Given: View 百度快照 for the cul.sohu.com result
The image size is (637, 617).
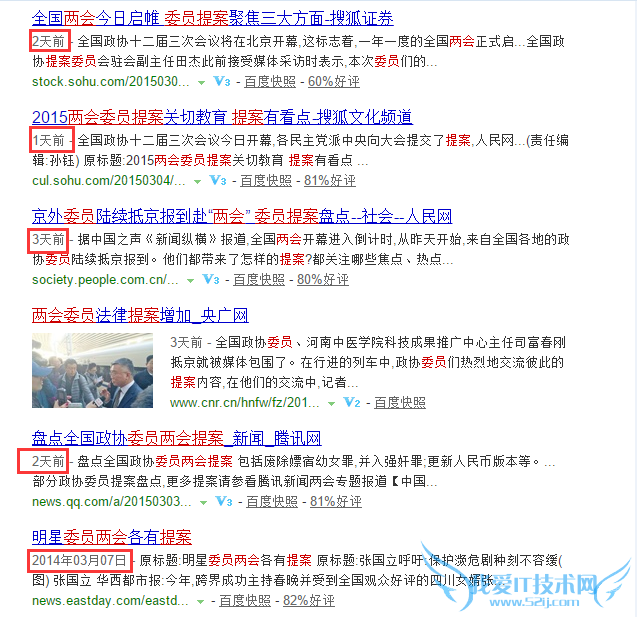Looking at the screenshot, I should point(265,180).
